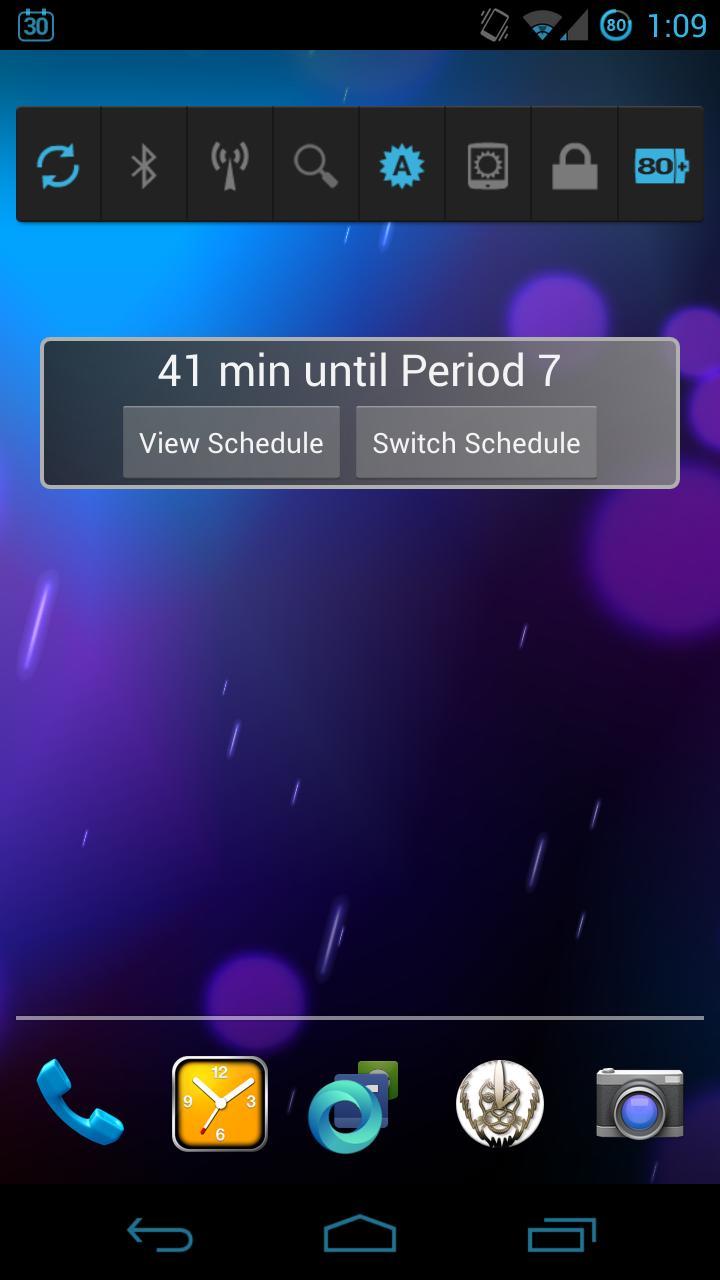This screenshot has width=720, height=1280.
Task: Open the app folder in the dock
Action: pos(355,1106)
